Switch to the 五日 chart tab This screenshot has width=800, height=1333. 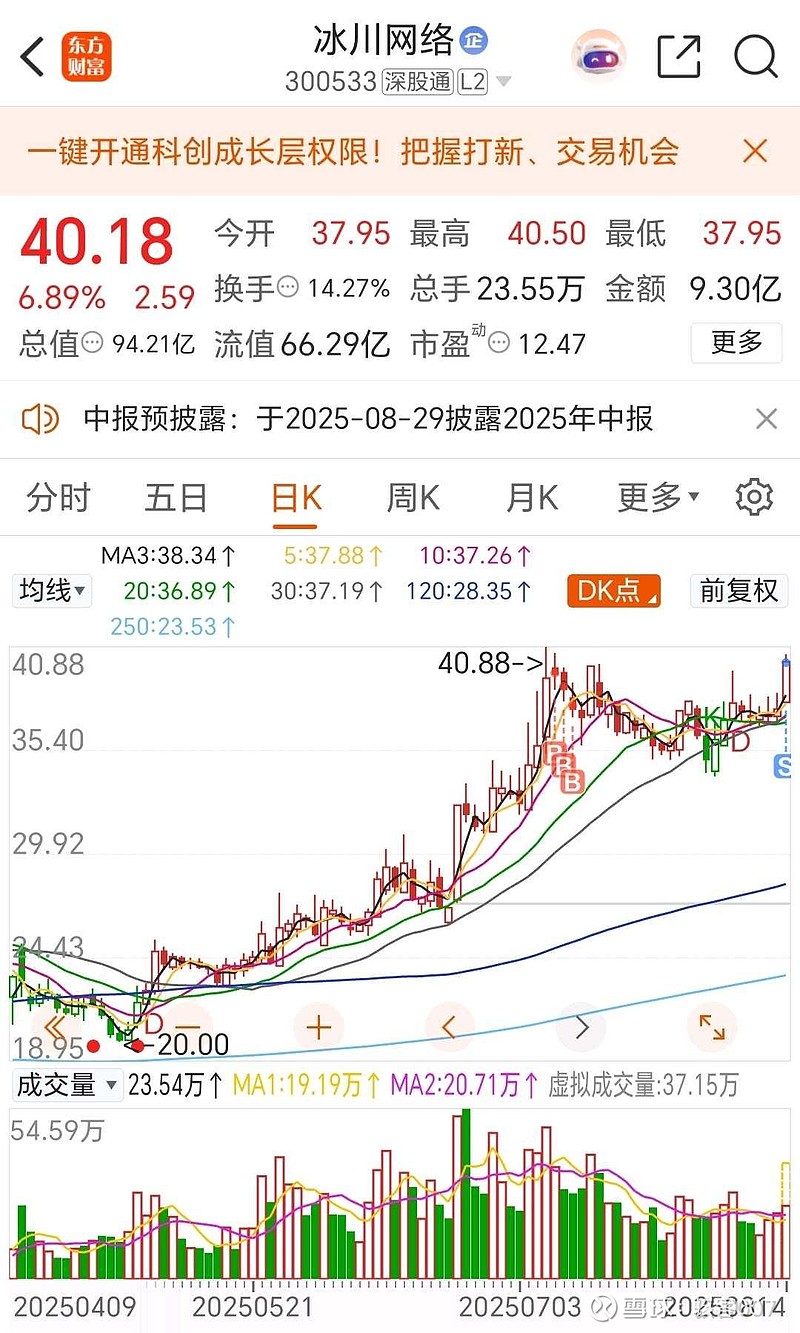click(176, 497)
